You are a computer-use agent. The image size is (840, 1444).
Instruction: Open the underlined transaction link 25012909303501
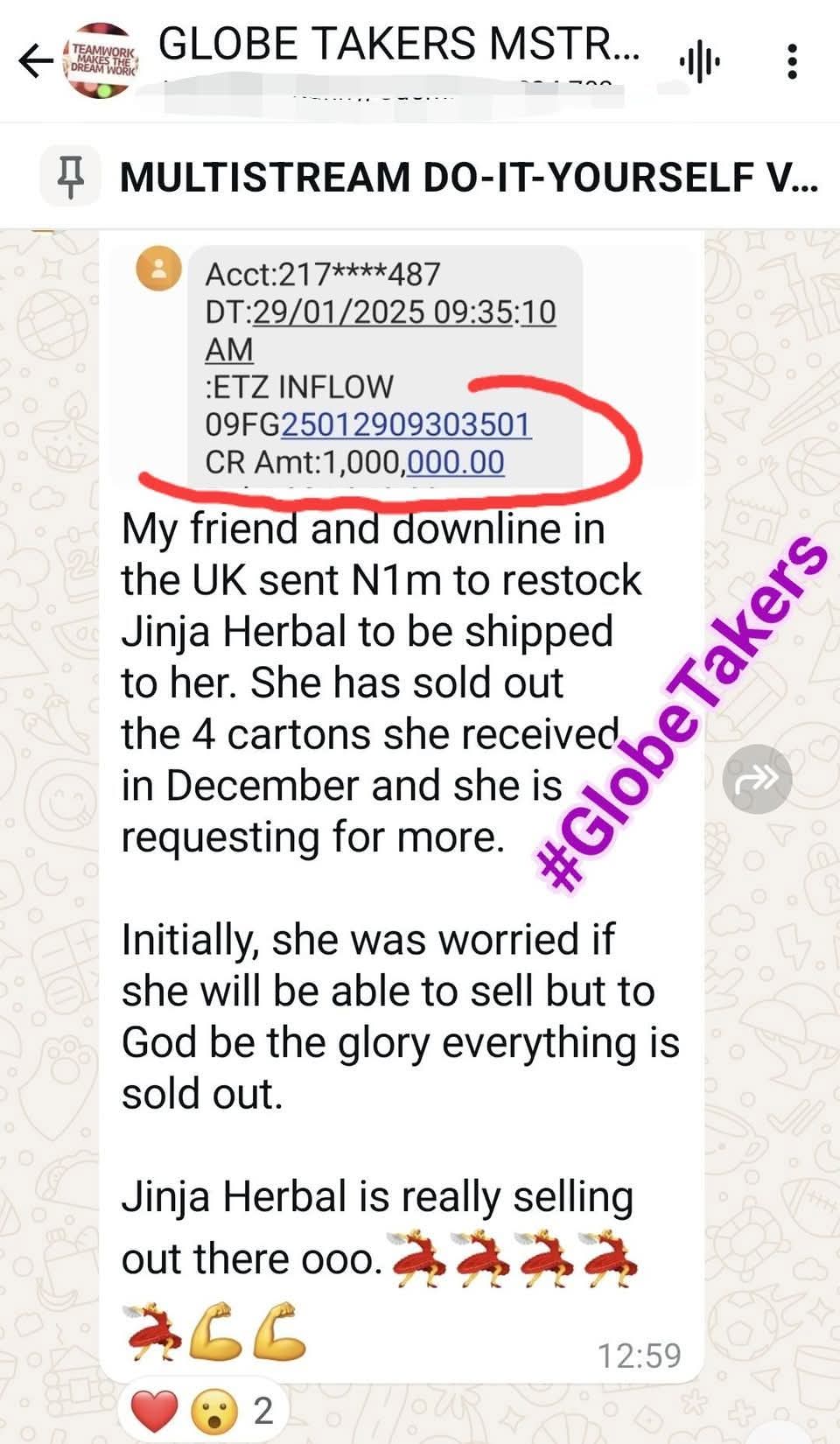click(406, 425)
